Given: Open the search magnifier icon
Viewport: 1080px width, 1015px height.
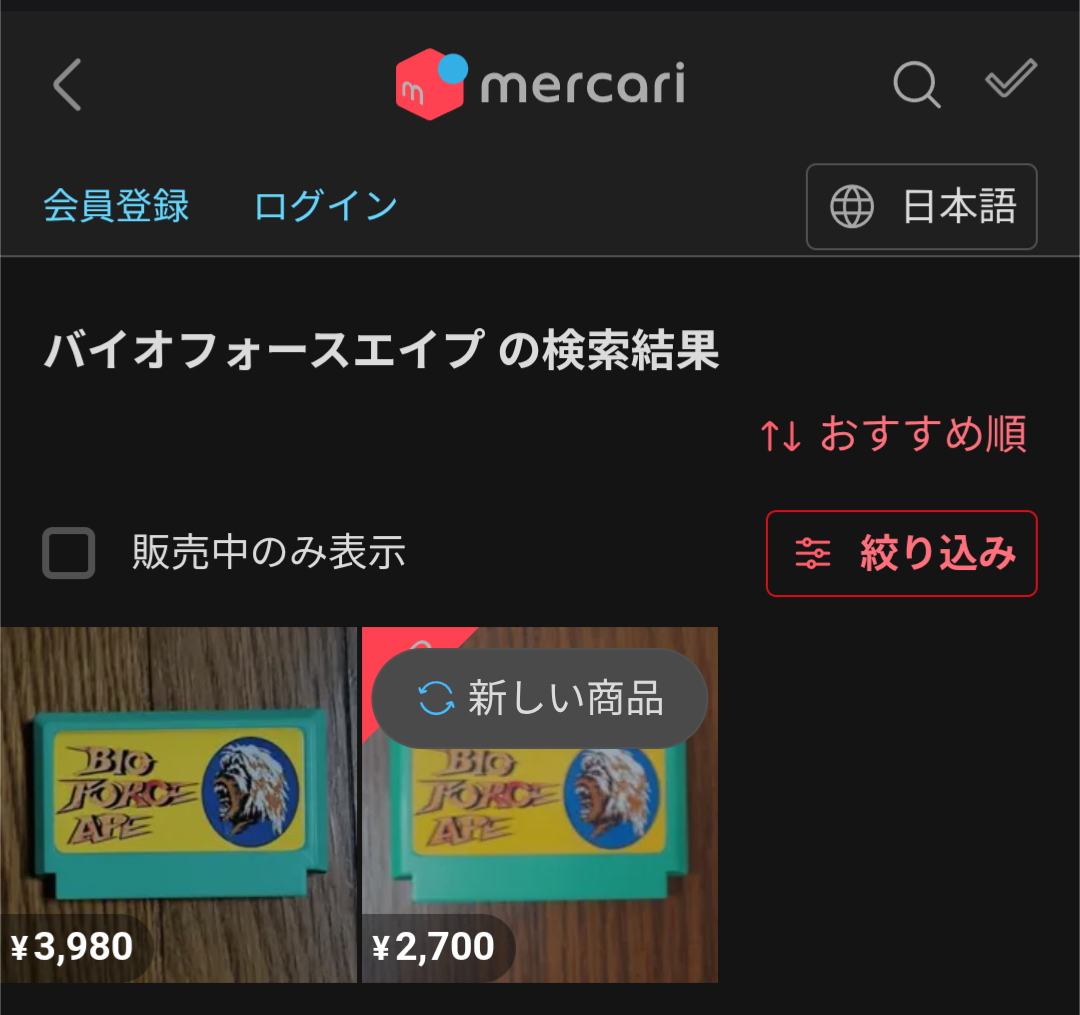Looking at the screenshot, I should 916,85.
